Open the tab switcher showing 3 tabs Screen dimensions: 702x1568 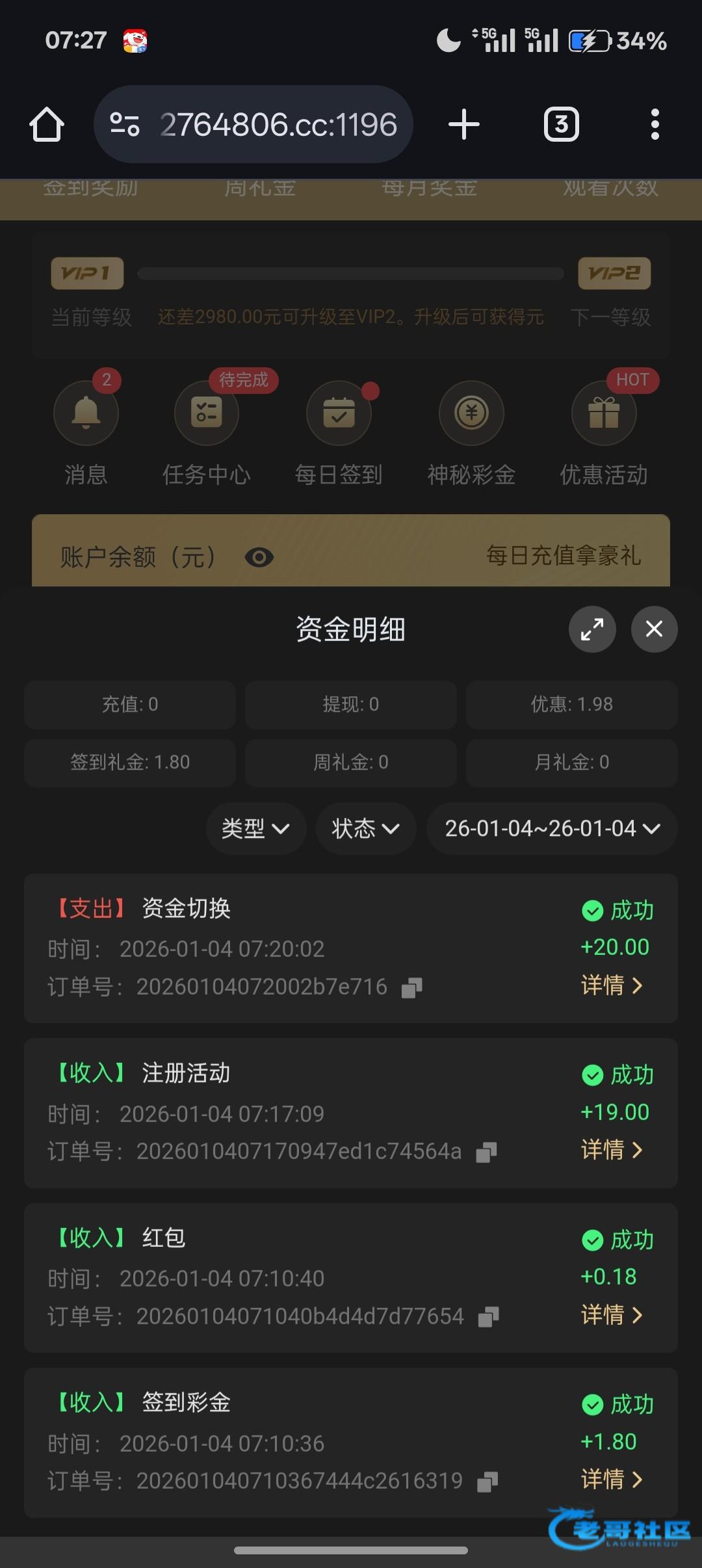coord(562,124)
